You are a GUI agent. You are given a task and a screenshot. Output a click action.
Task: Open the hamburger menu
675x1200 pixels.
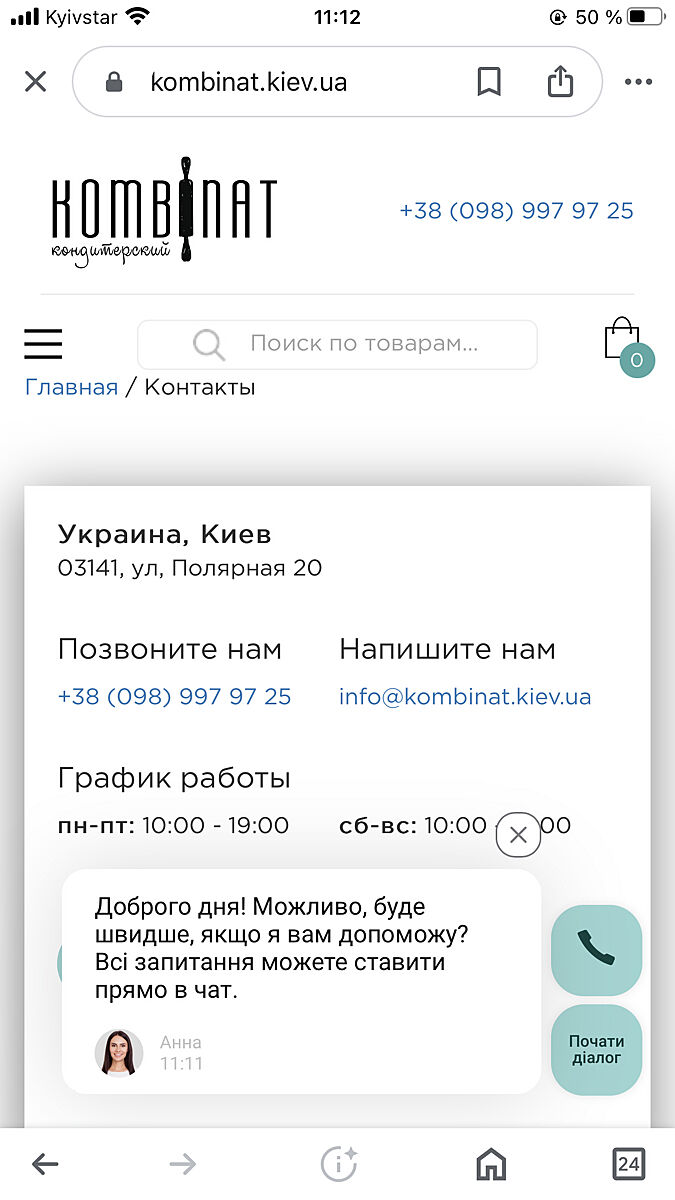click(x=43, y=344)
